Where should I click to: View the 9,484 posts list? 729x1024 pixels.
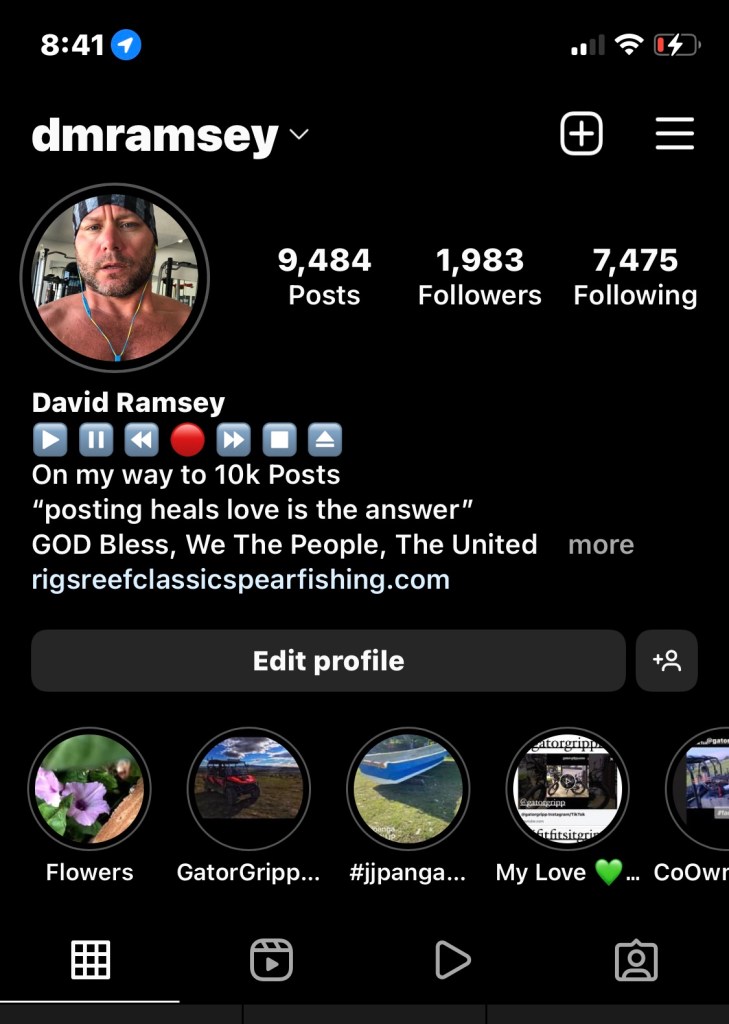(324, 277)
